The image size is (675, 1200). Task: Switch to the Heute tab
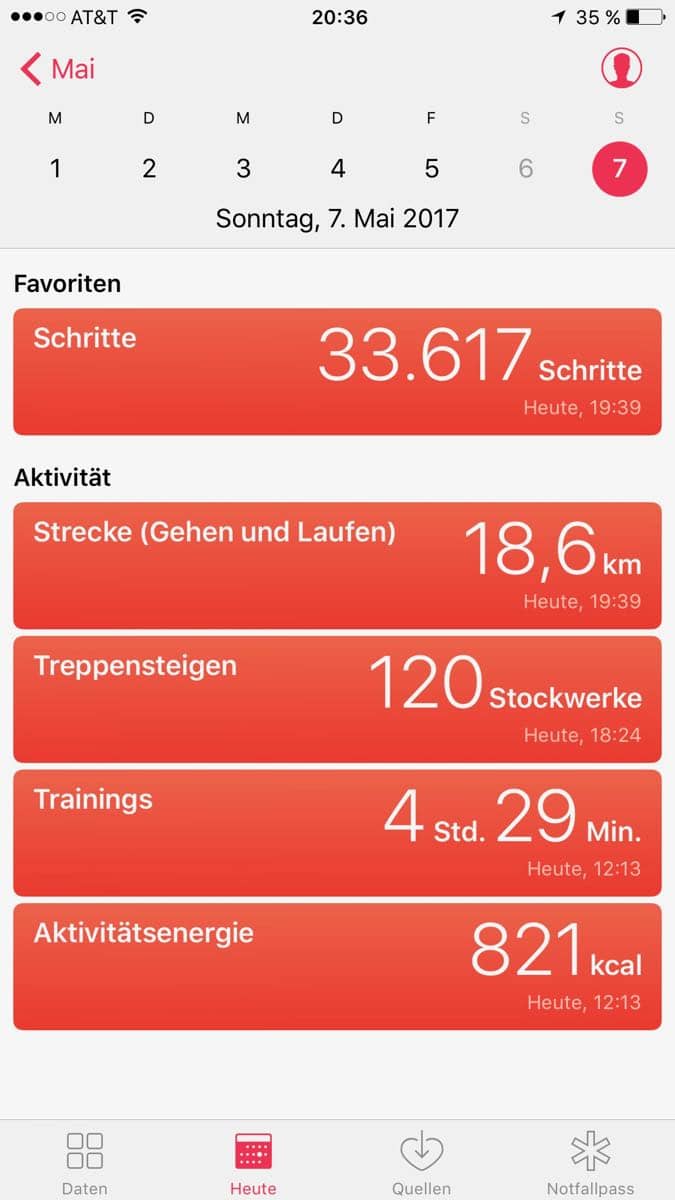pyautogui.click(x=253, y=1162)
